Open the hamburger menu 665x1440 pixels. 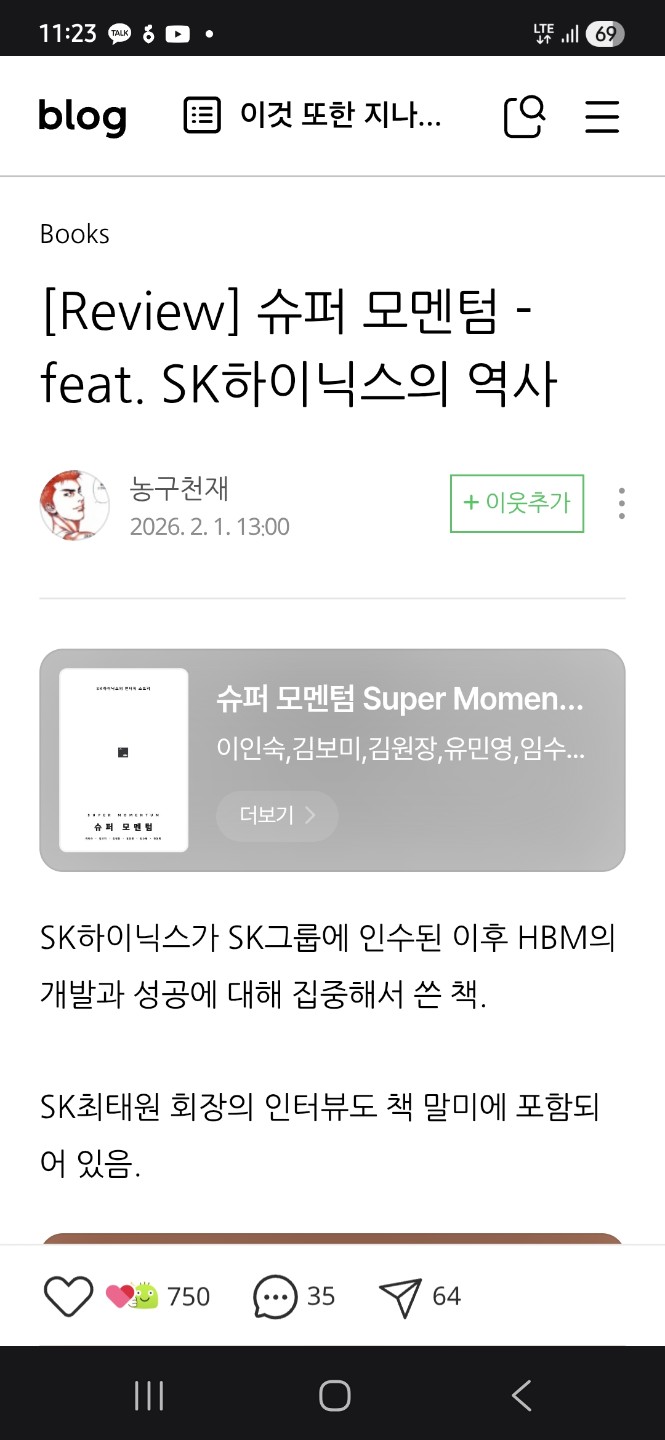point(602,116)
